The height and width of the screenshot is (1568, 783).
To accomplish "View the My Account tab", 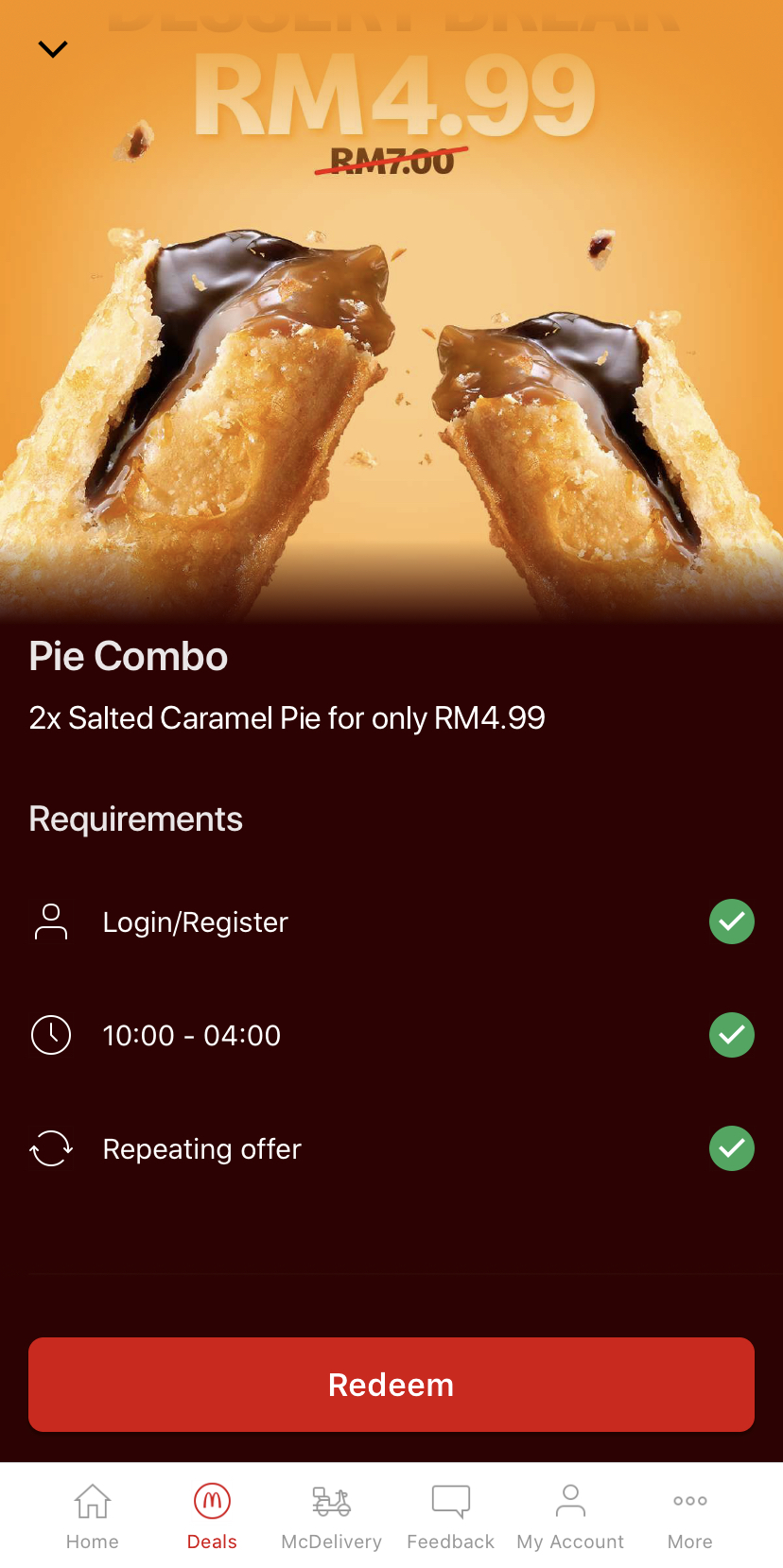I will click(x=570, y=1515).
